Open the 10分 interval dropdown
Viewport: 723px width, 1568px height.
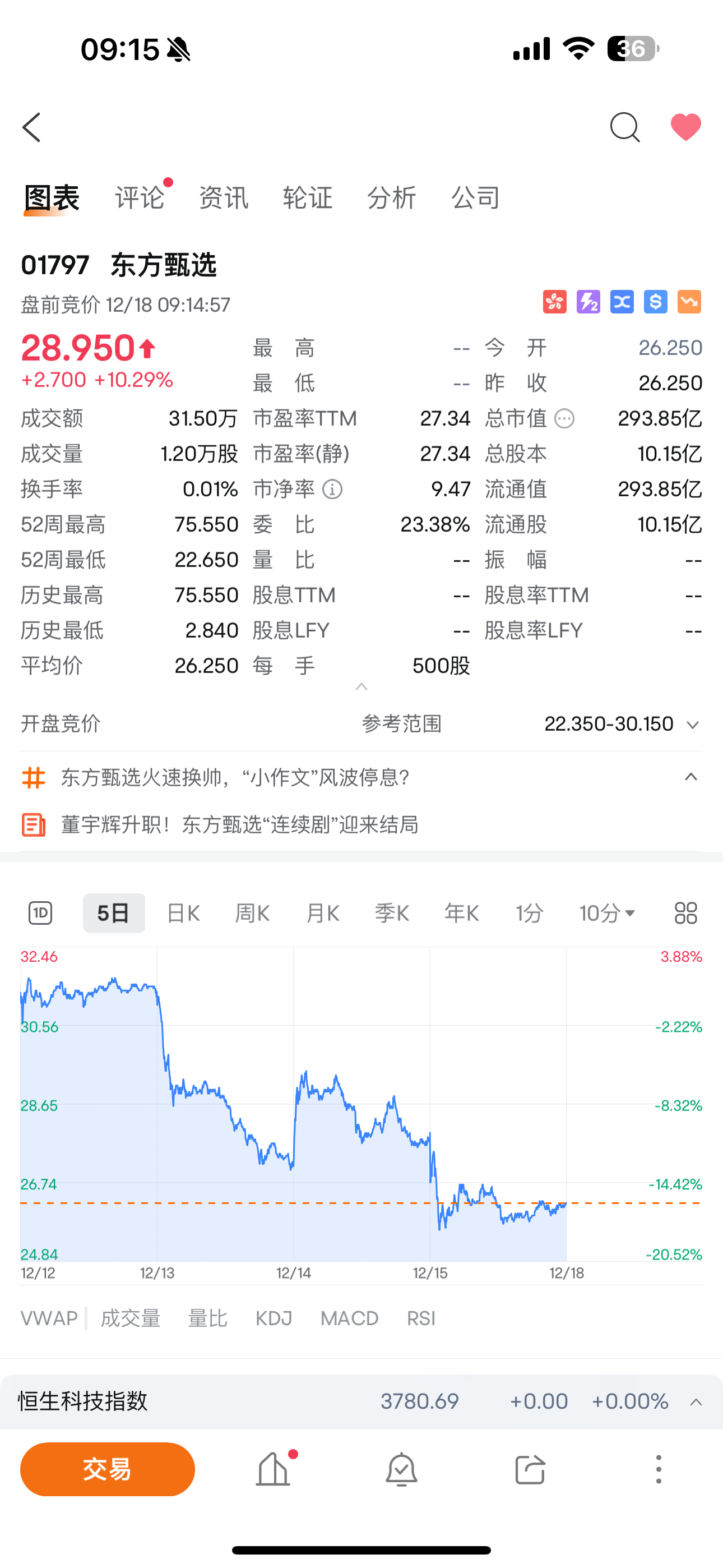coord(608,913)
